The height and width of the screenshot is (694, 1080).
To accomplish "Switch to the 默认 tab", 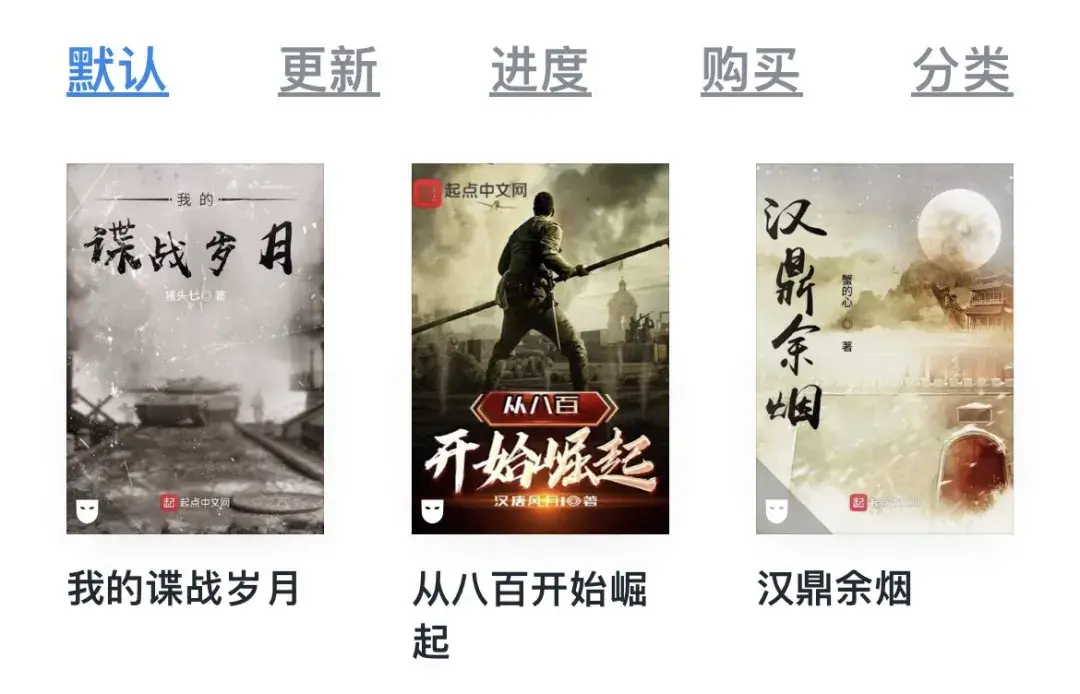I will click(x=117, y=71).
